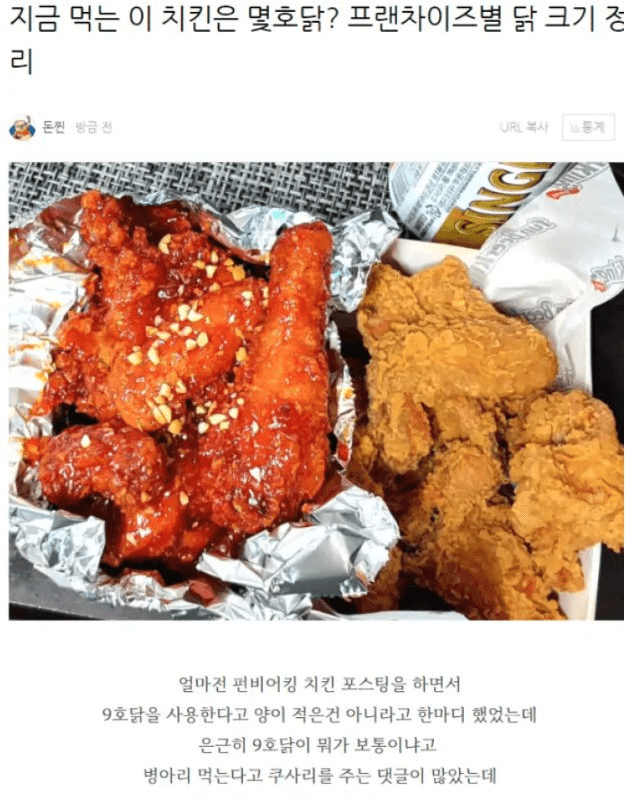Copy the post URL with URL 복사
The width and height of the screenshot is (632, 802).
click(x=524, y=127)
